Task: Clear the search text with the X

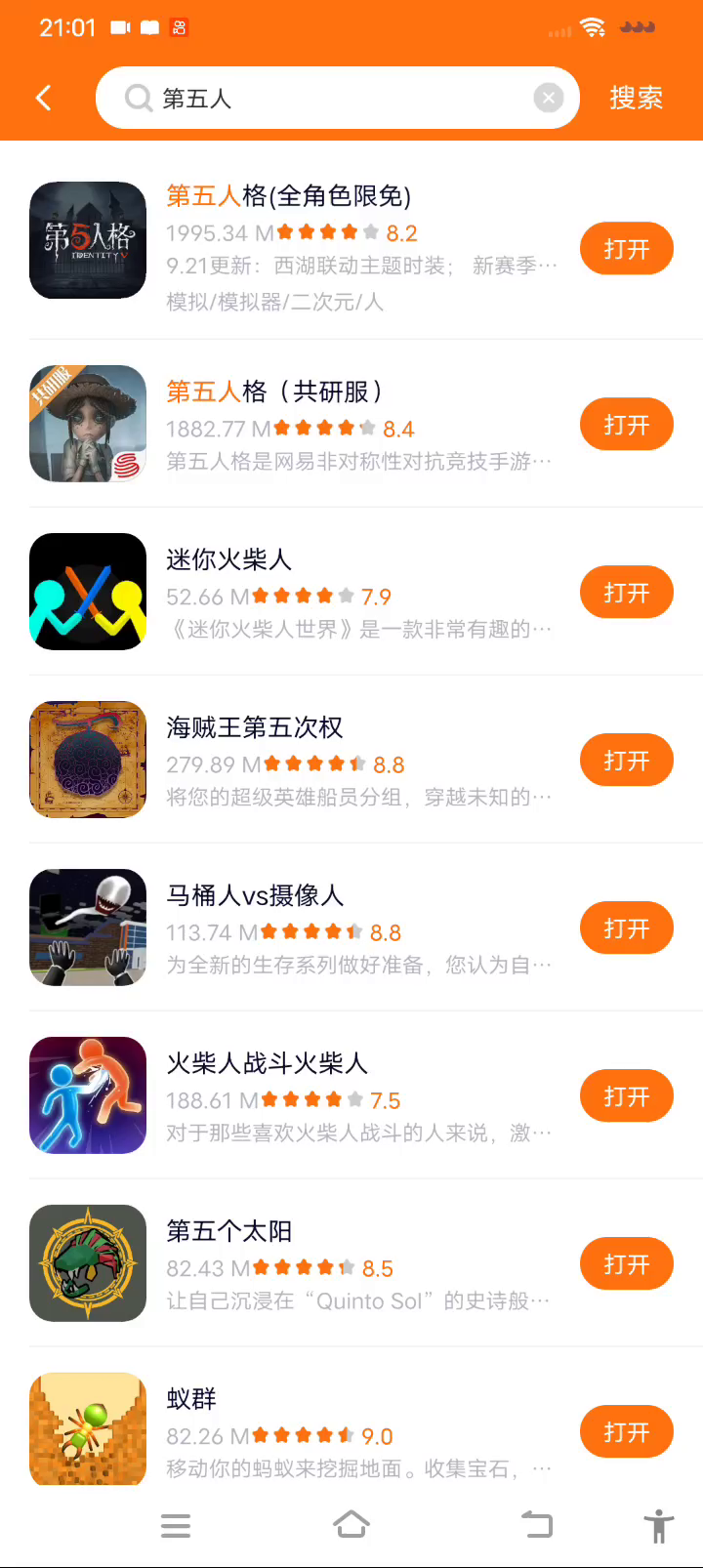Action: [548, 98]
